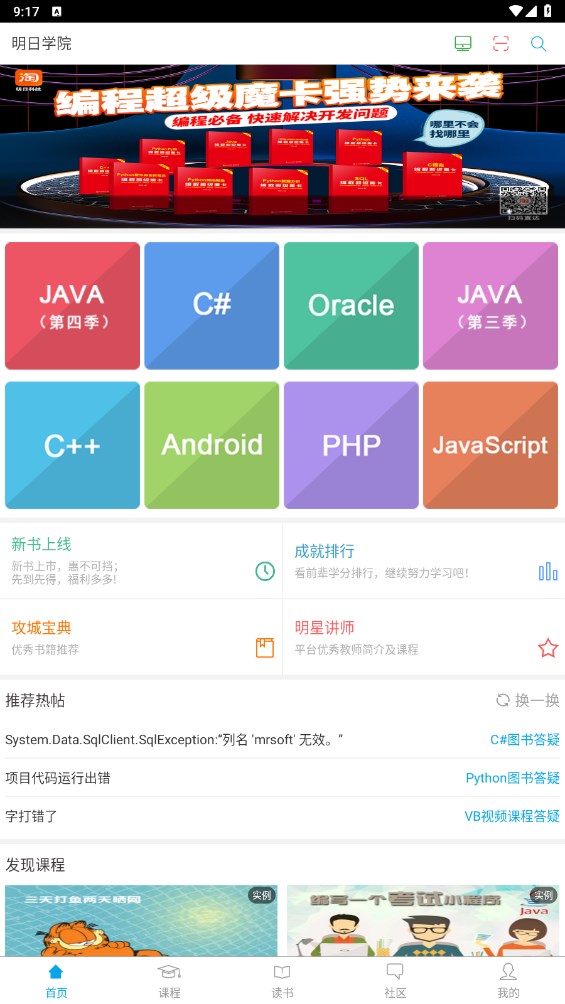Switch to the 课程 tab
Screen dimensions: 565x1004
[169, 981]
